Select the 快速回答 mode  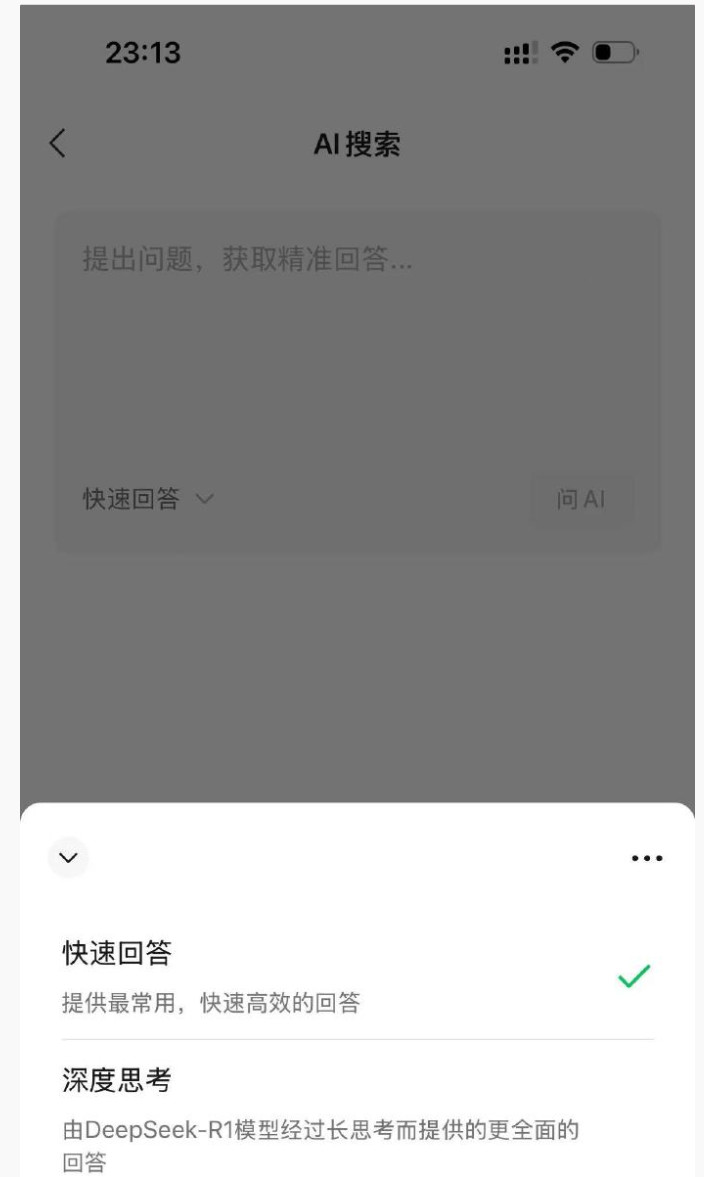coord(356,977)
